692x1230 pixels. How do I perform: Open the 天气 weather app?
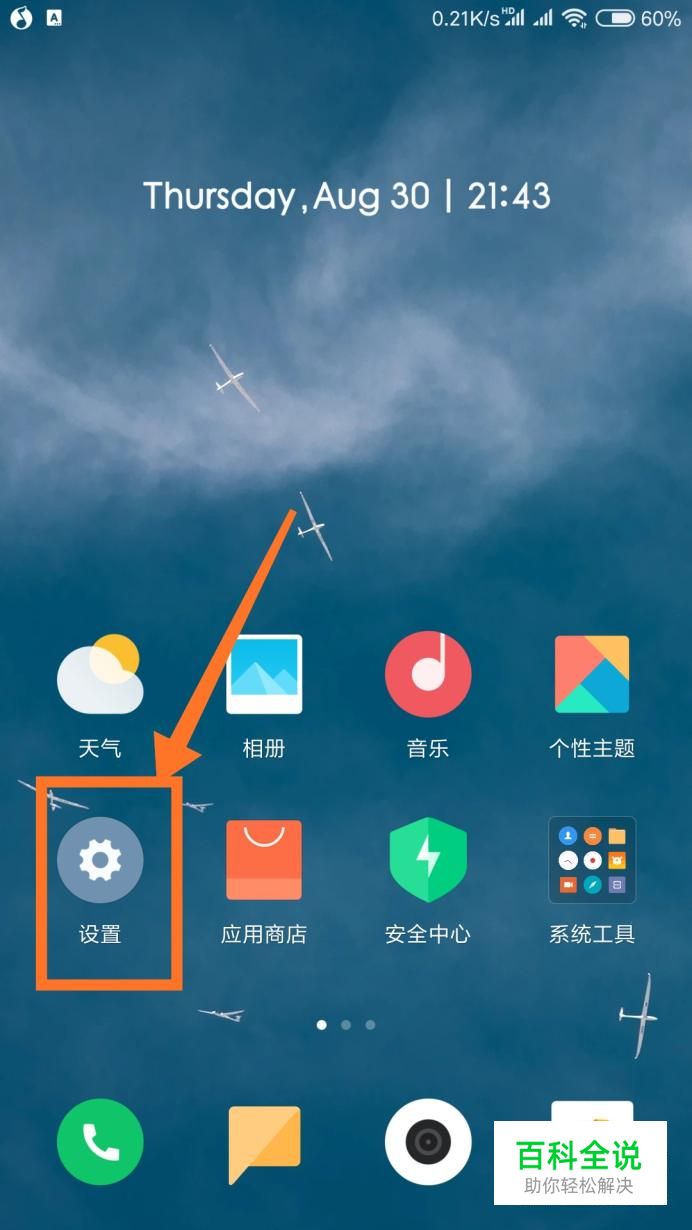(x=100, y=674)
